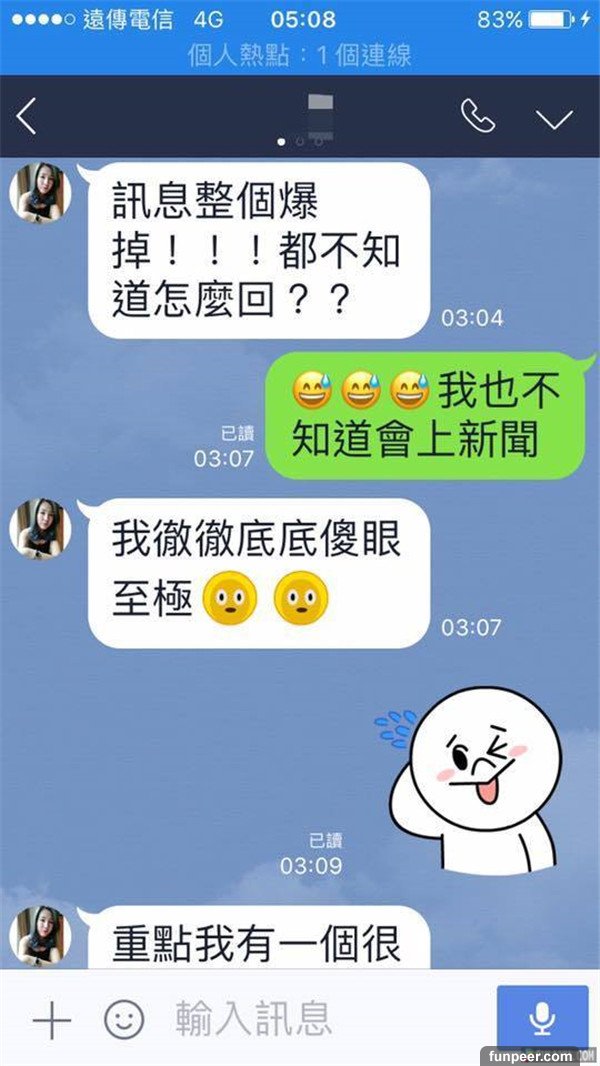The image size is (600, 1066).
Task: Start a voice call with this contact
Action: (478, 117)
